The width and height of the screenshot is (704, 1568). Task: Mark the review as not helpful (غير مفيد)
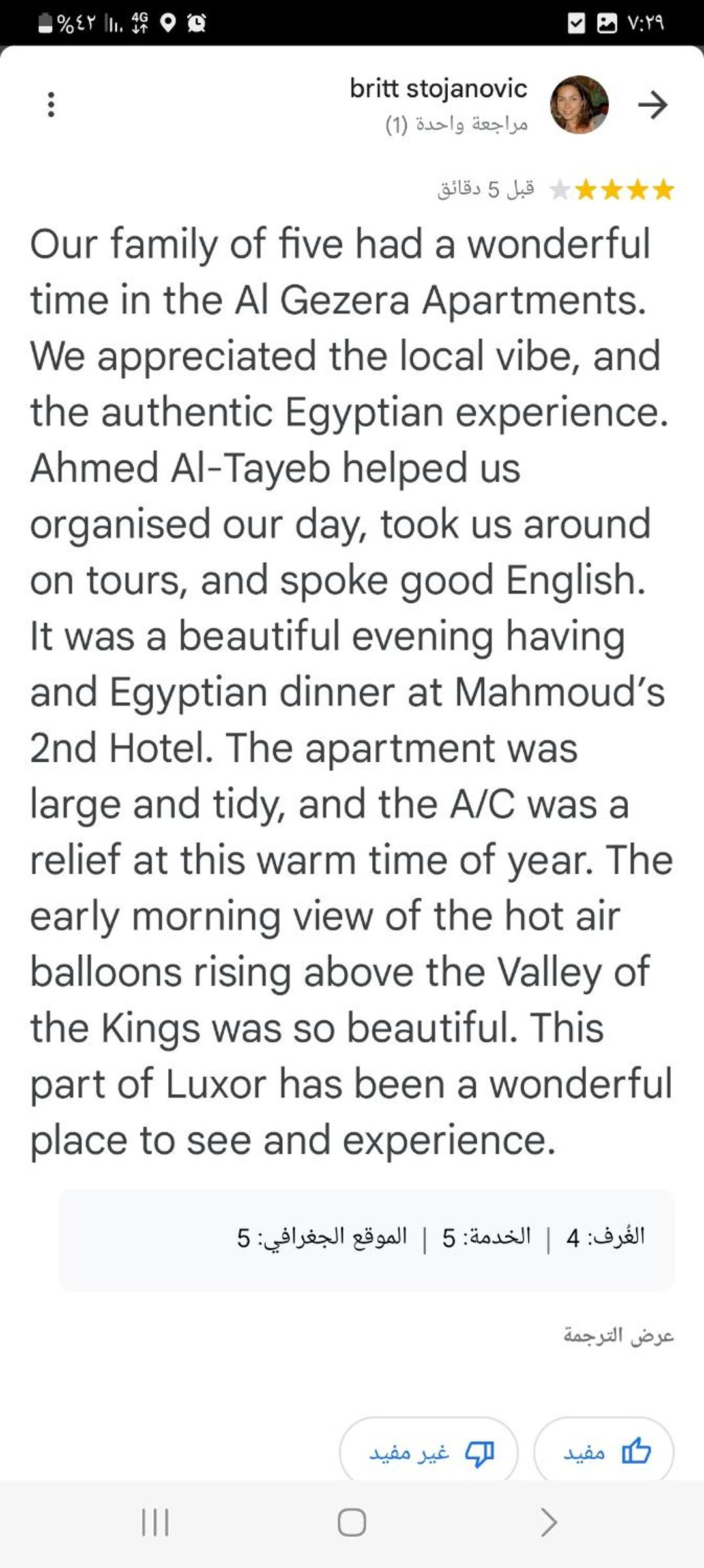coord(429,1451)
